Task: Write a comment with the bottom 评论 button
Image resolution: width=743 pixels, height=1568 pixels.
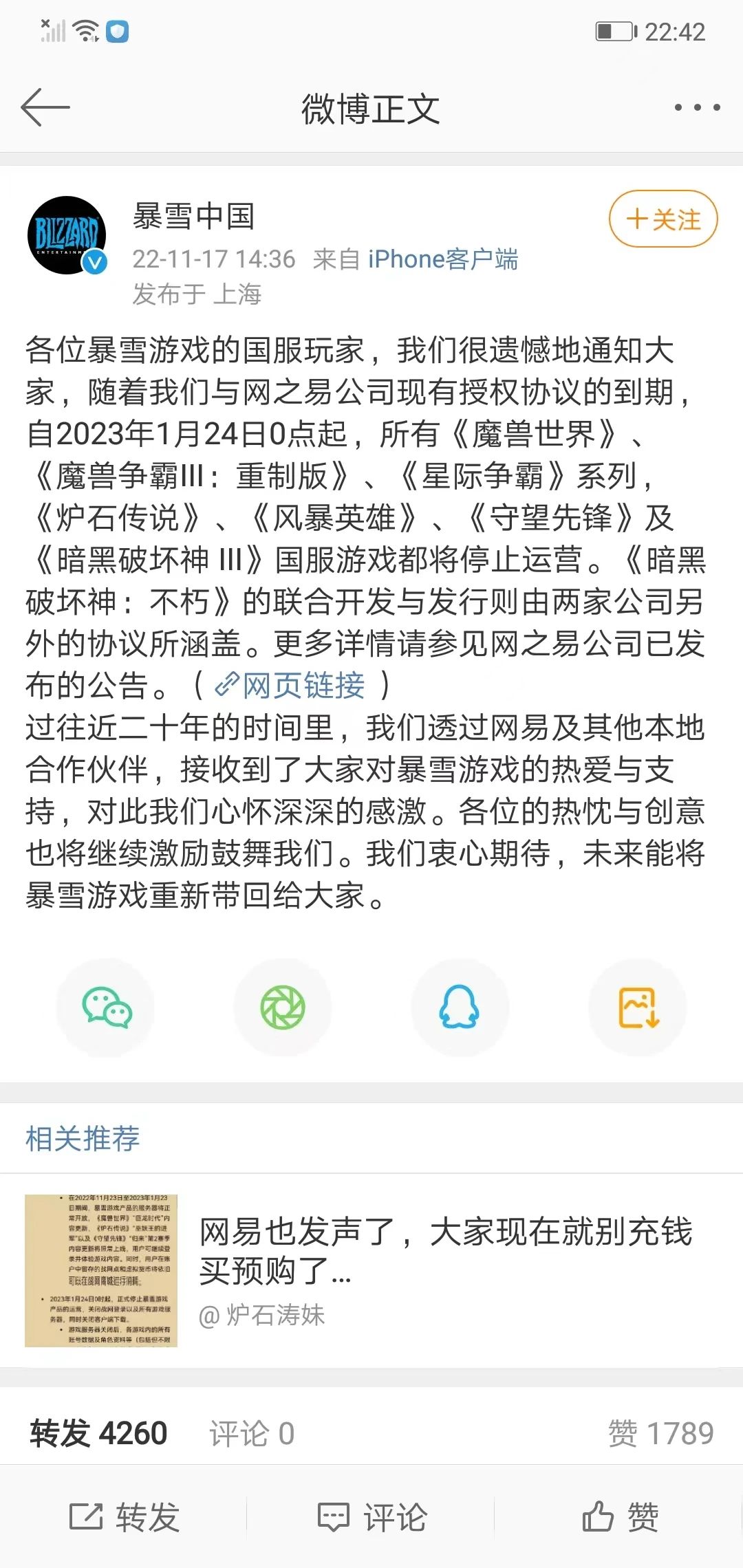Action: (371, 1517)
